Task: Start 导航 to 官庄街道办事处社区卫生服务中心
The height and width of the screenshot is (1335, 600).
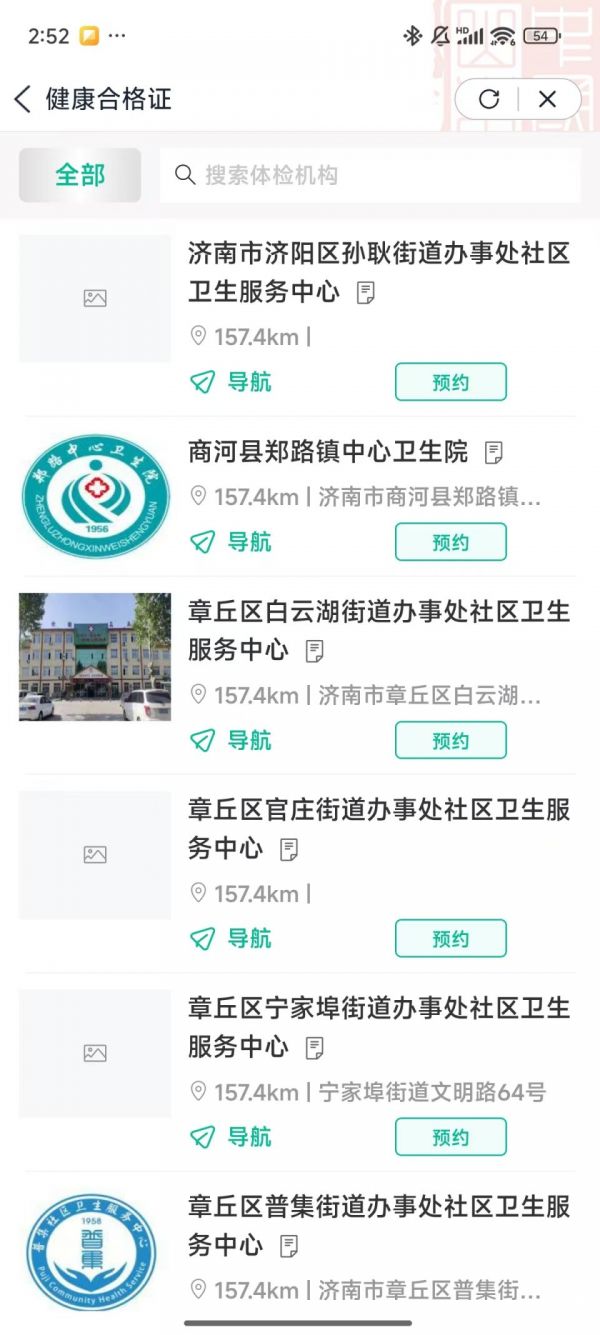Action: pyautogui.click(x=231, y=938)
